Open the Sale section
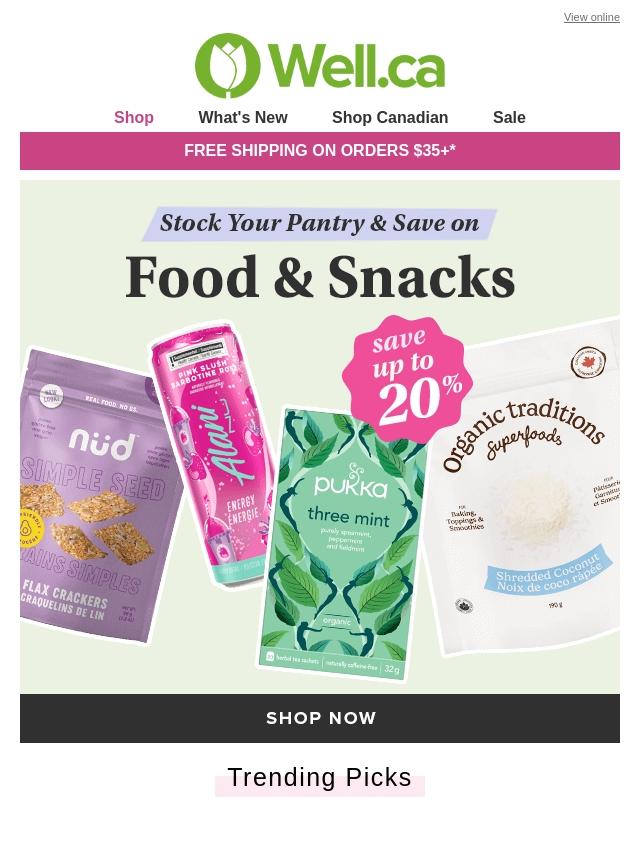 pos(508,117)
